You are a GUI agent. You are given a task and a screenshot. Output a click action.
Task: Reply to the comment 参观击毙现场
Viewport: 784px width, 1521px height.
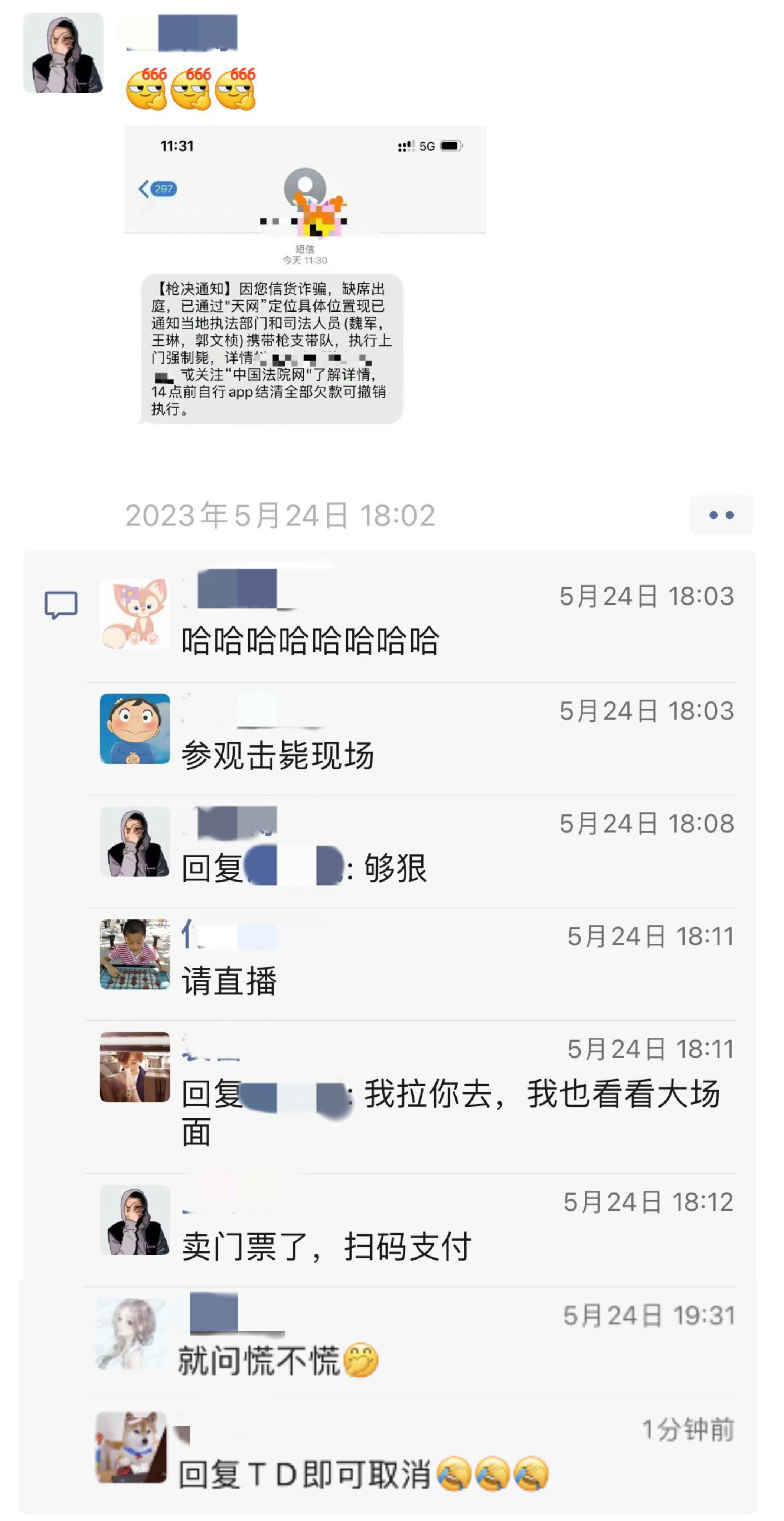tap(277, 756)
